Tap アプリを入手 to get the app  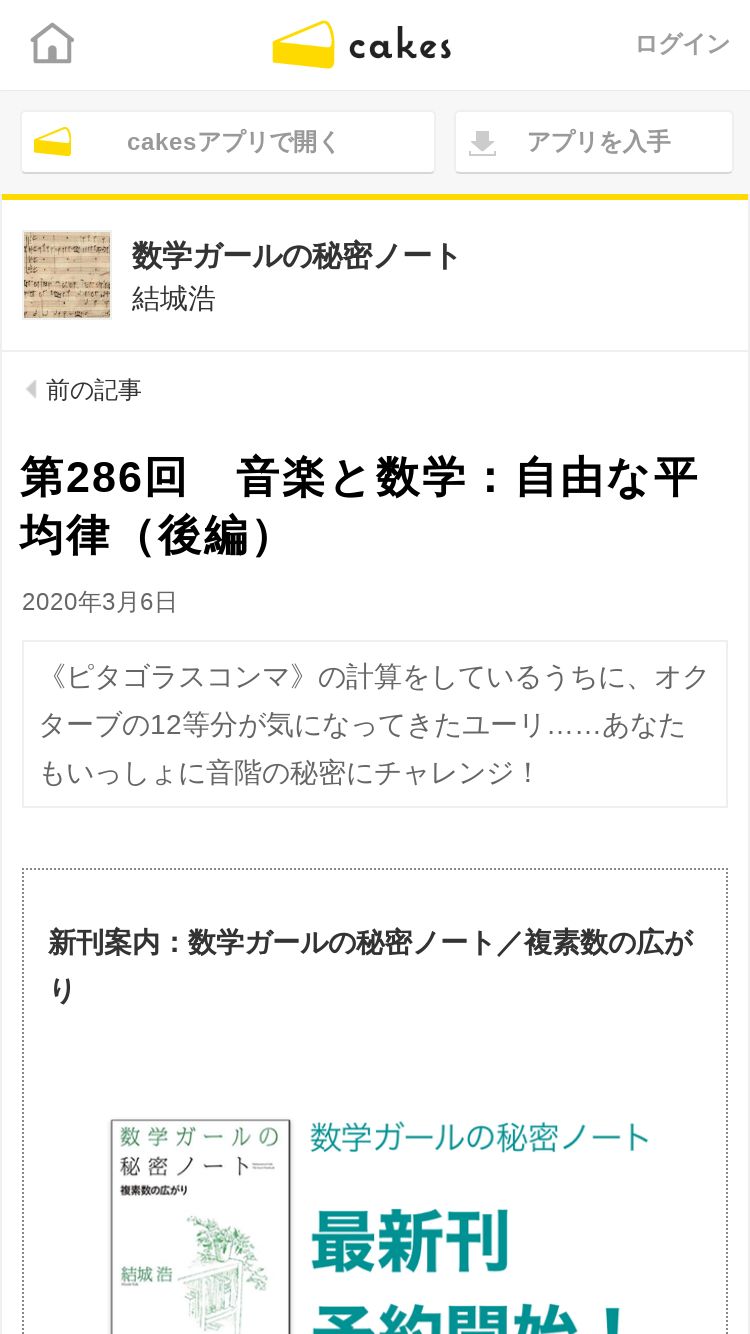click(594, 142)
